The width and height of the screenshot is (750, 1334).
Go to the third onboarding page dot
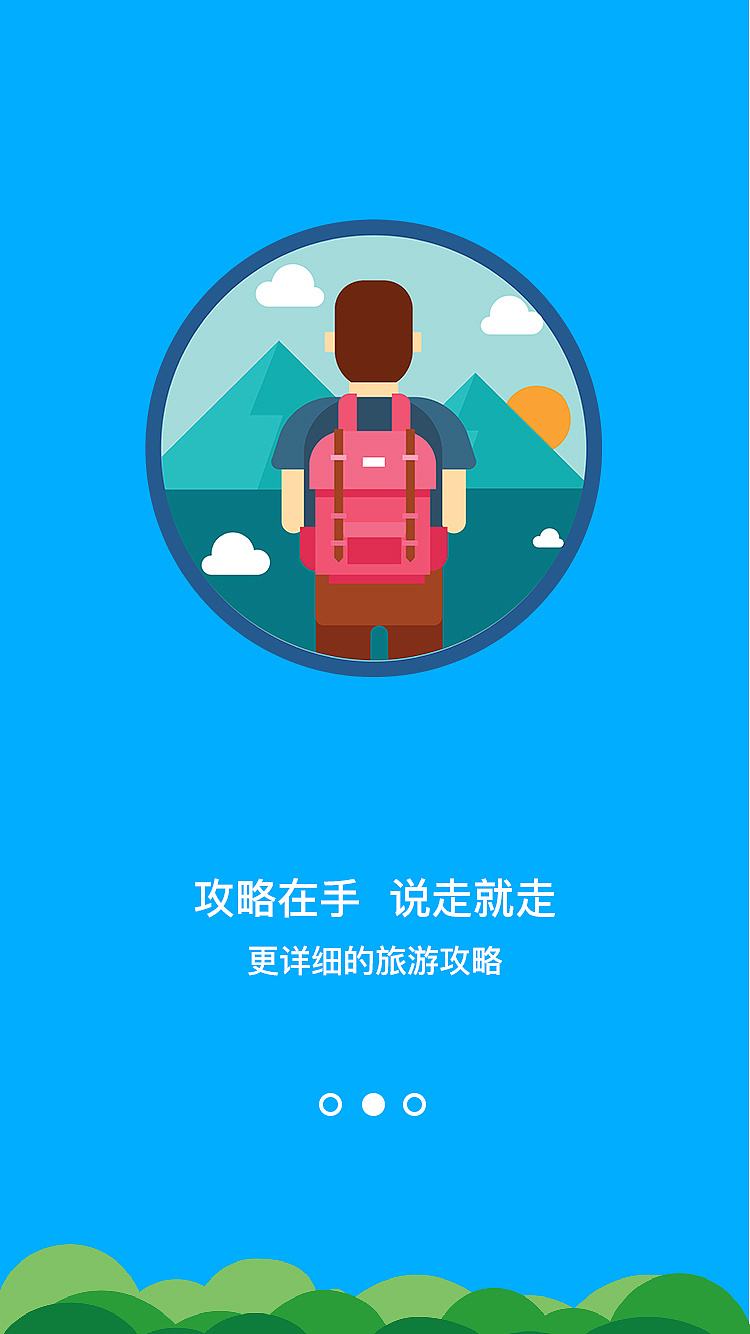pos(415,1104)
